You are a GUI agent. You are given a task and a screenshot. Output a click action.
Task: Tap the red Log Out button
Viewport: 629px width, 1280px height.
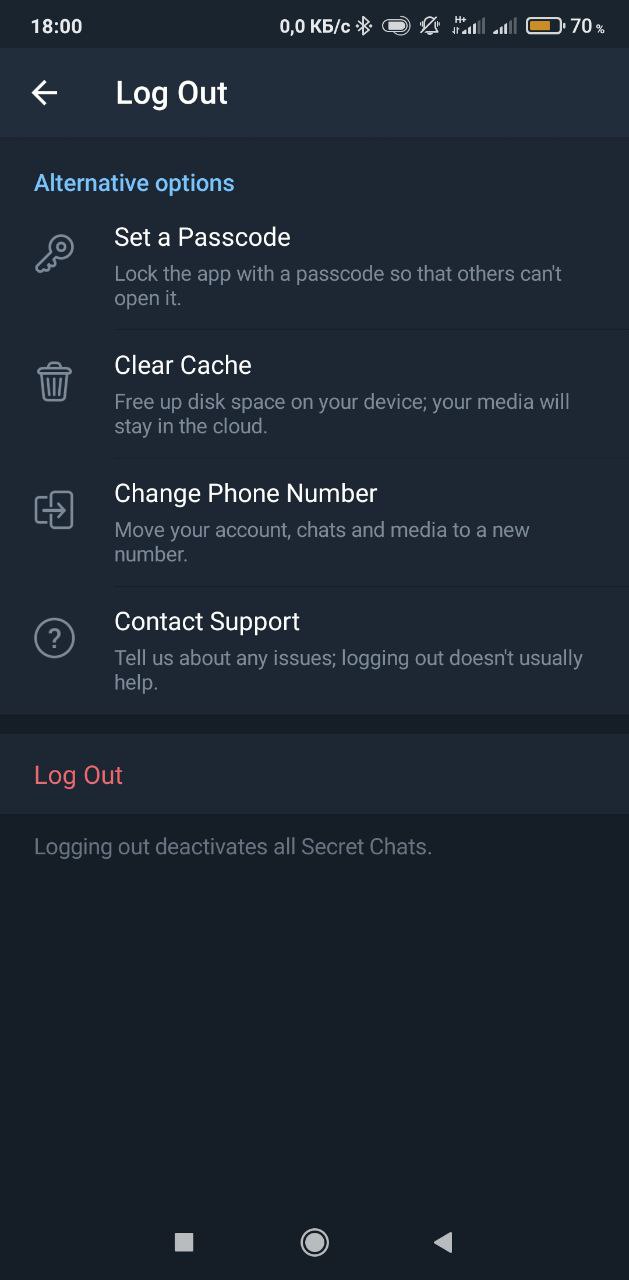coord(78,775)
